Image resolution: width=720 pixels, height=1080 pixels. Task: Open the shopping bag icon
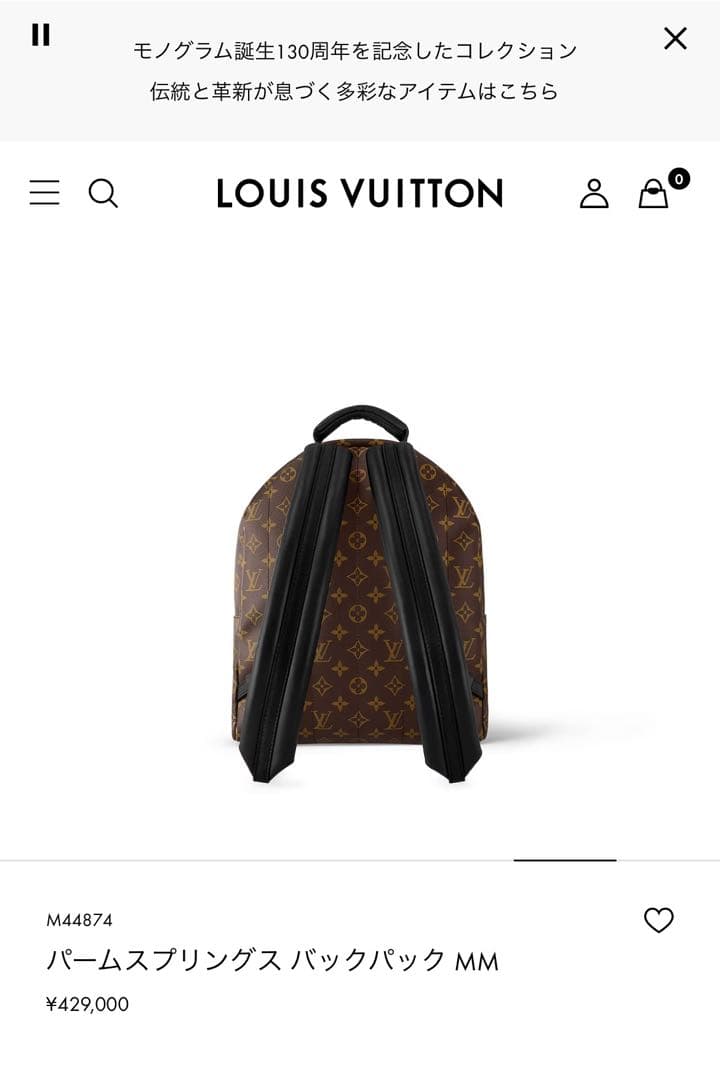pos(655,196)
